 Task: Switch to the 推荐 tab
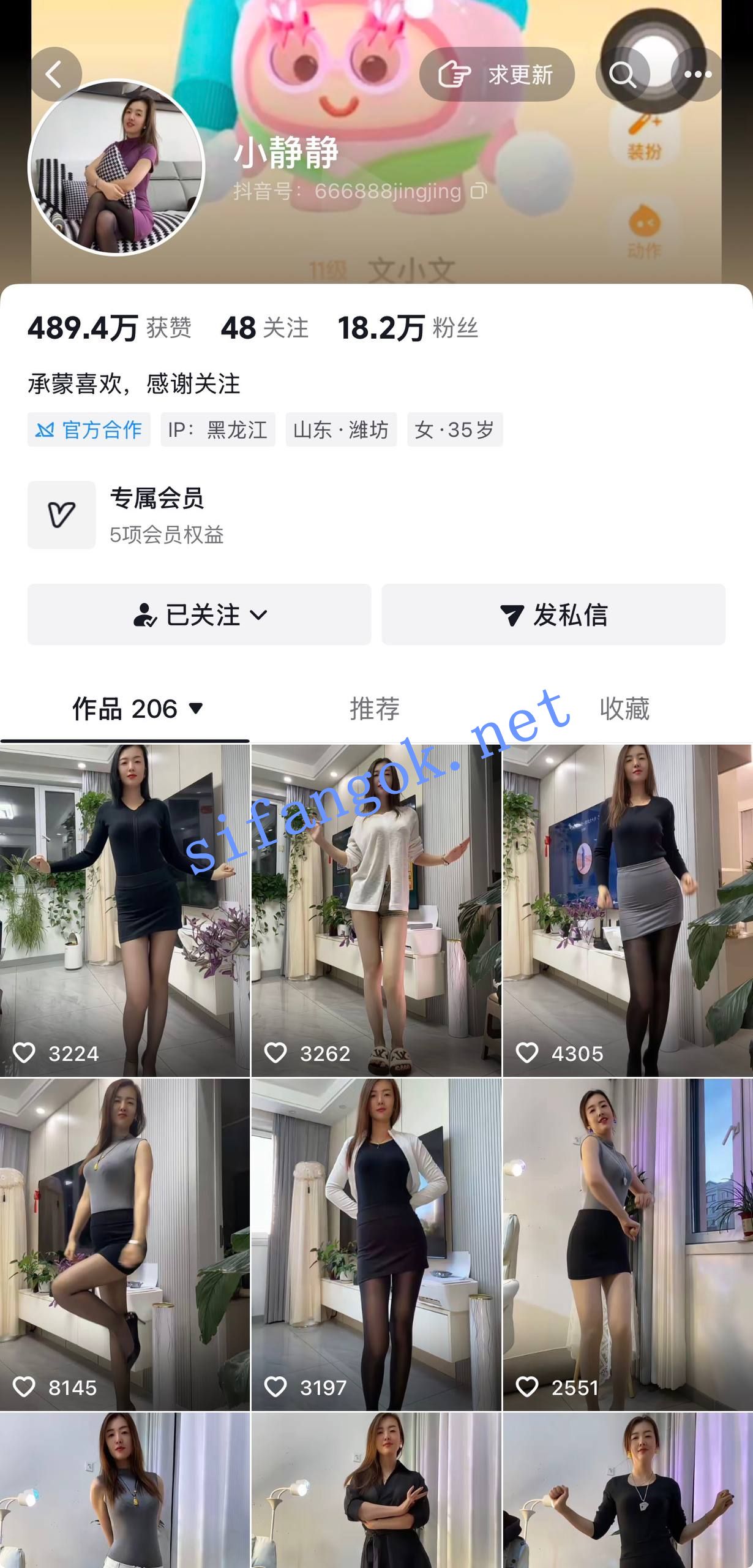click(x=375, y=709)
